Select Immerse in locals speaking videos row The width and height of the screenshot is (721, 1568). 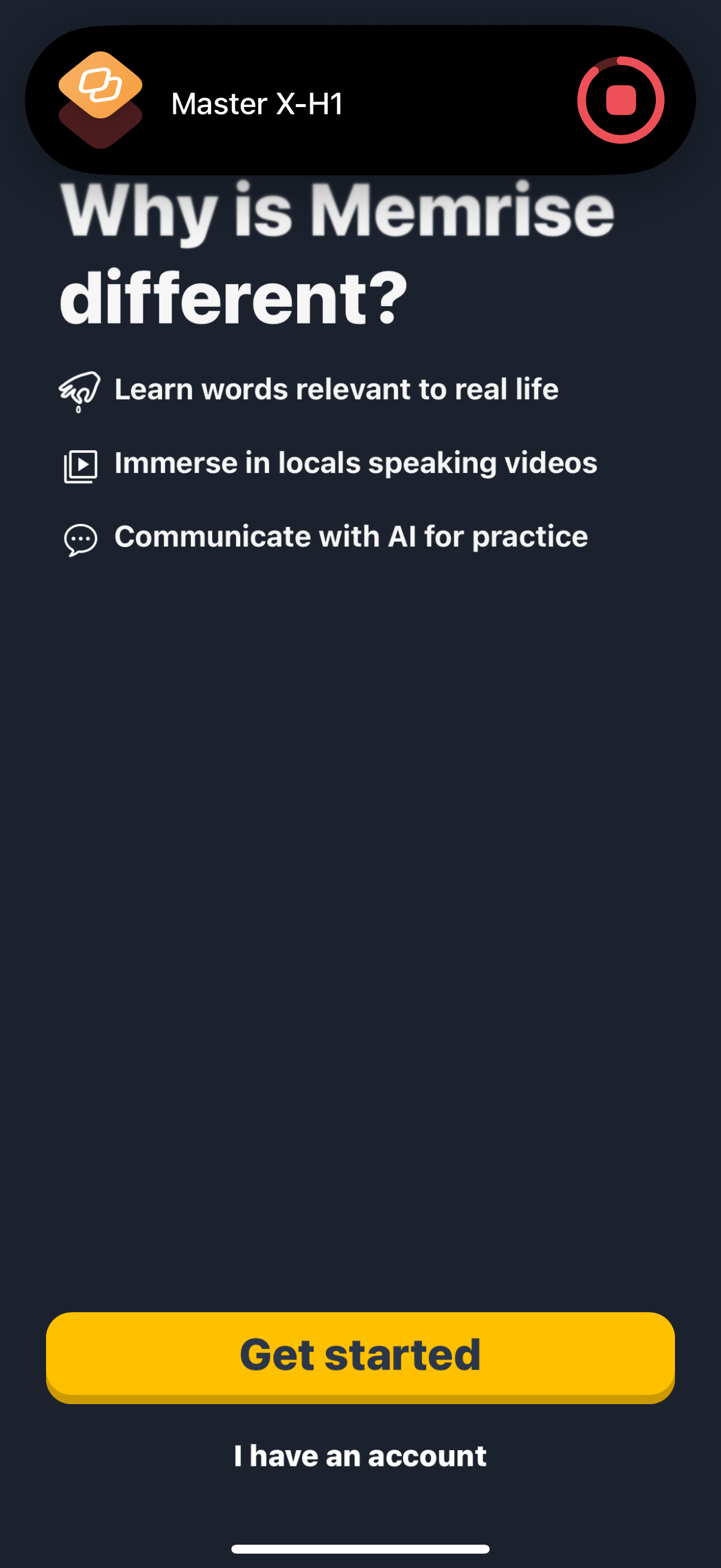tap(355, 463)
